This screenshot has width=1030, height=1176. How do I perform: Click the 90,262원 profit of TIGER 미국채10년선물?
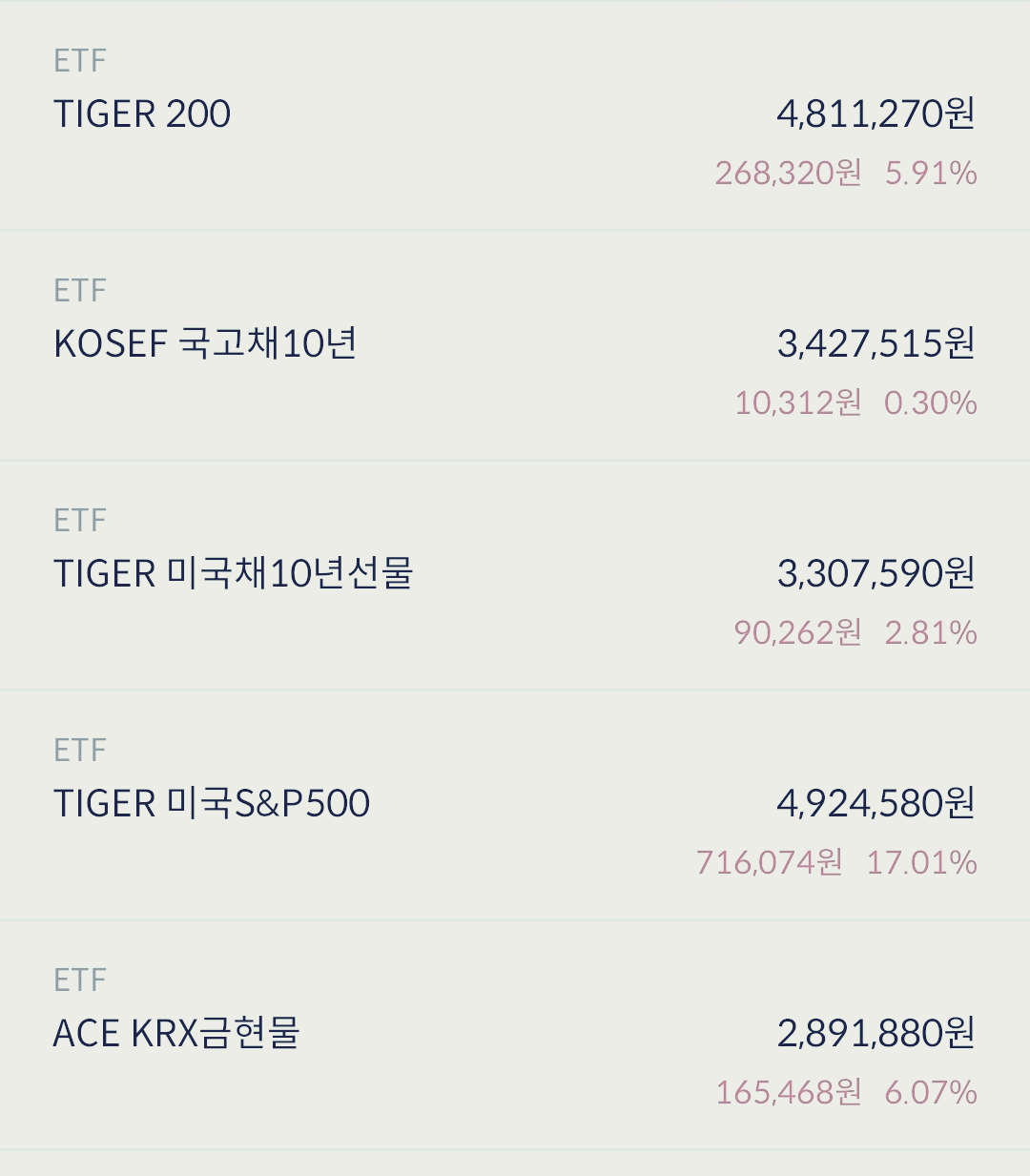[796, 630]
